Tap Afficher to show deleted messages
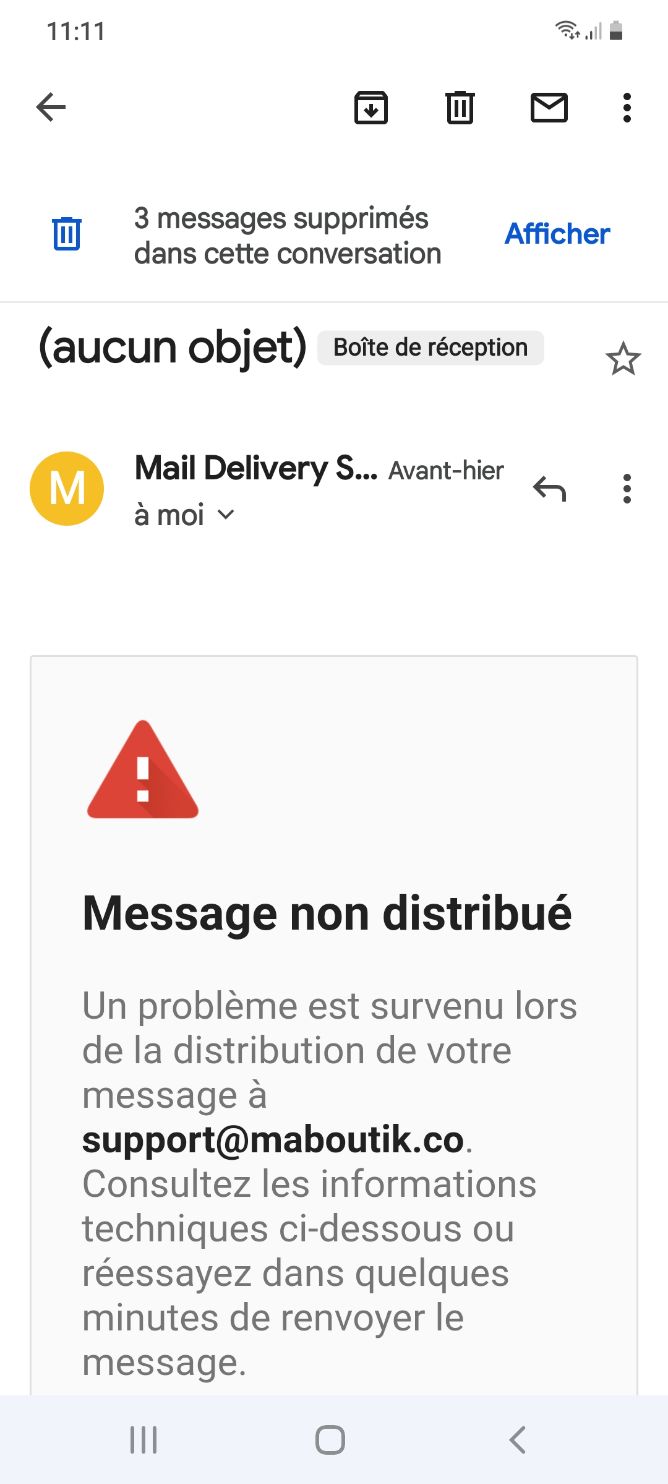 click(557, 234)
